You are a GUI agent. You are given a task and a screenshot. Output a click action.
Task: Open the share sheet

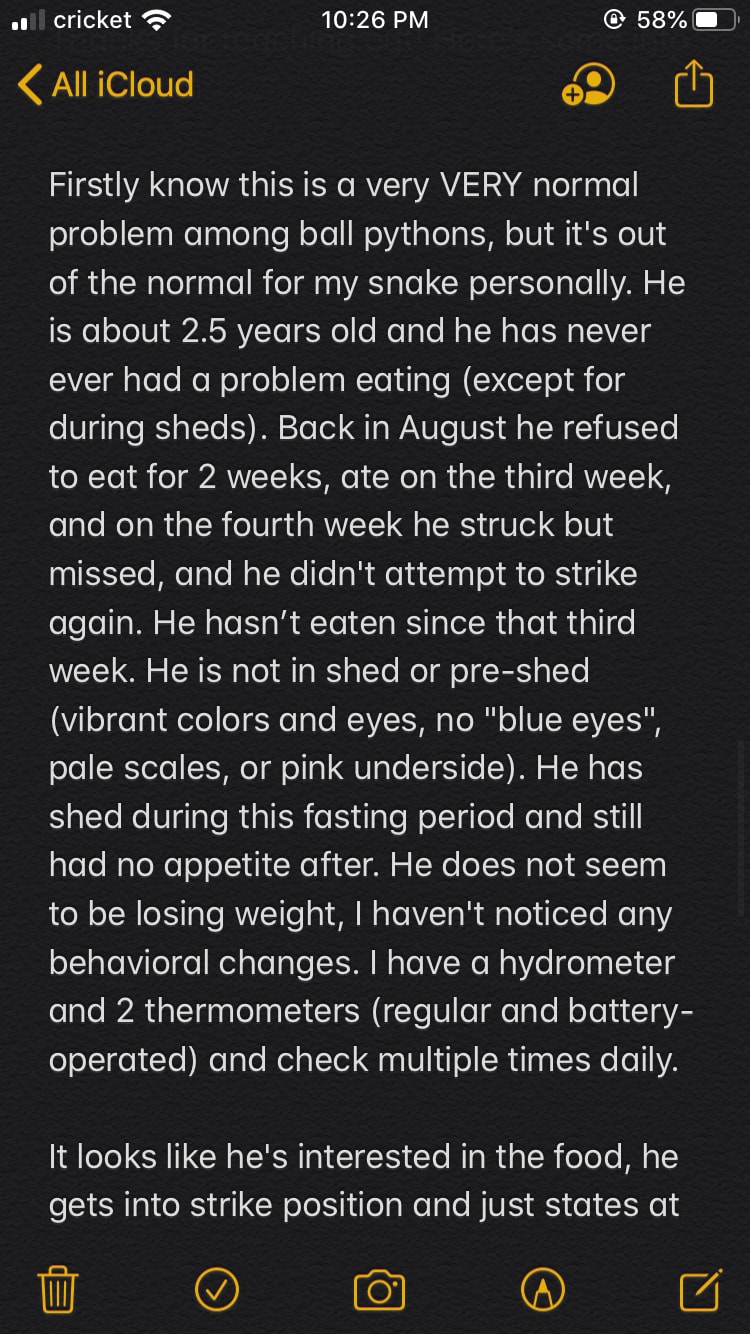tap(693, 85)
